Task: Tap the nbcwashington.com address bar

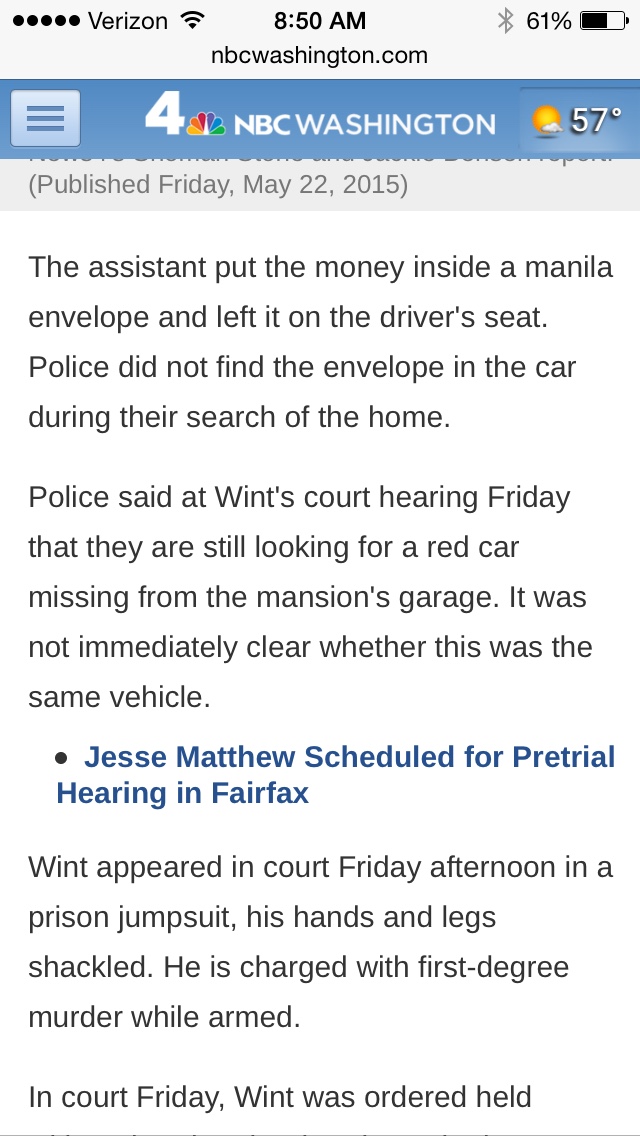Action: pos(320,56)
